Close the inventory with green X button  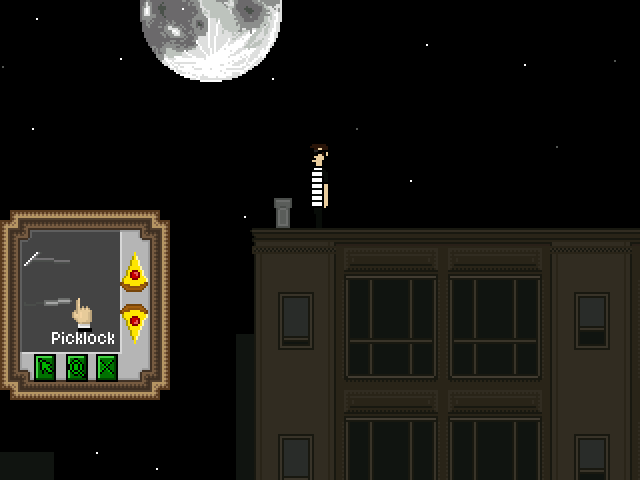(106, 367)
